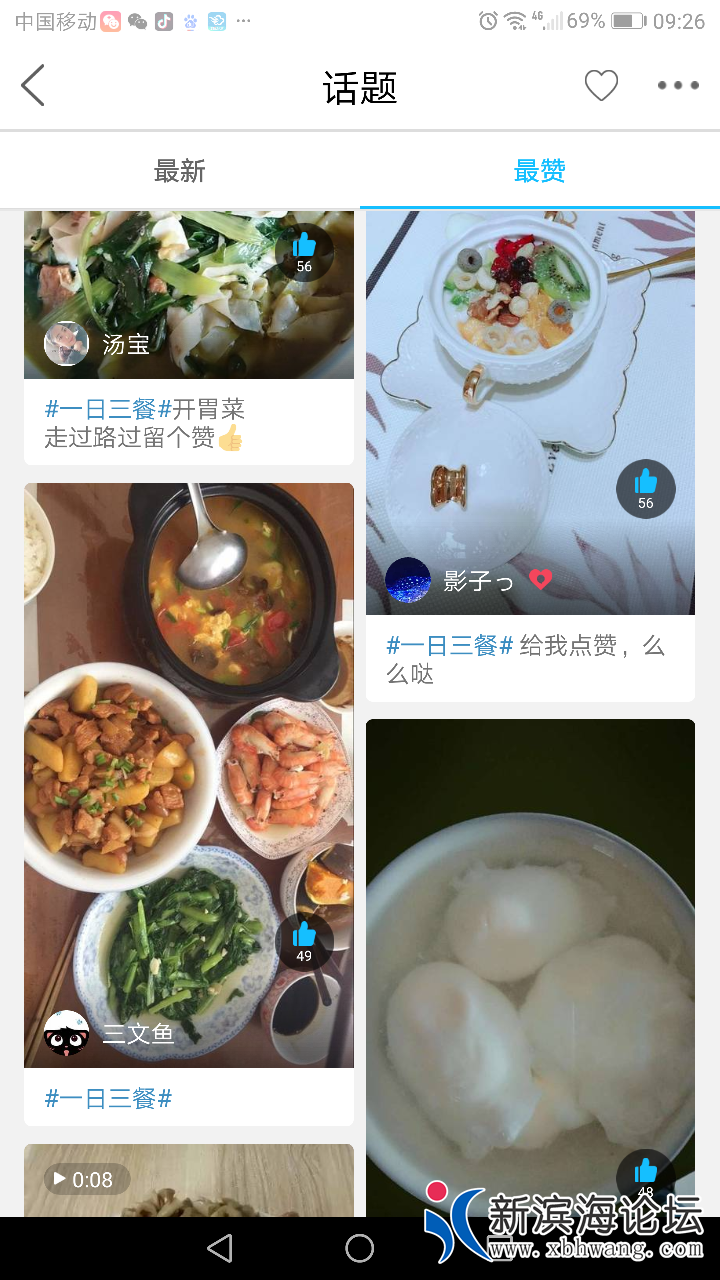Open the #一日三餐# hashtag in 影子っ's caption
The height and width of the screenshot is (1280, 720).
click(450, 646)
